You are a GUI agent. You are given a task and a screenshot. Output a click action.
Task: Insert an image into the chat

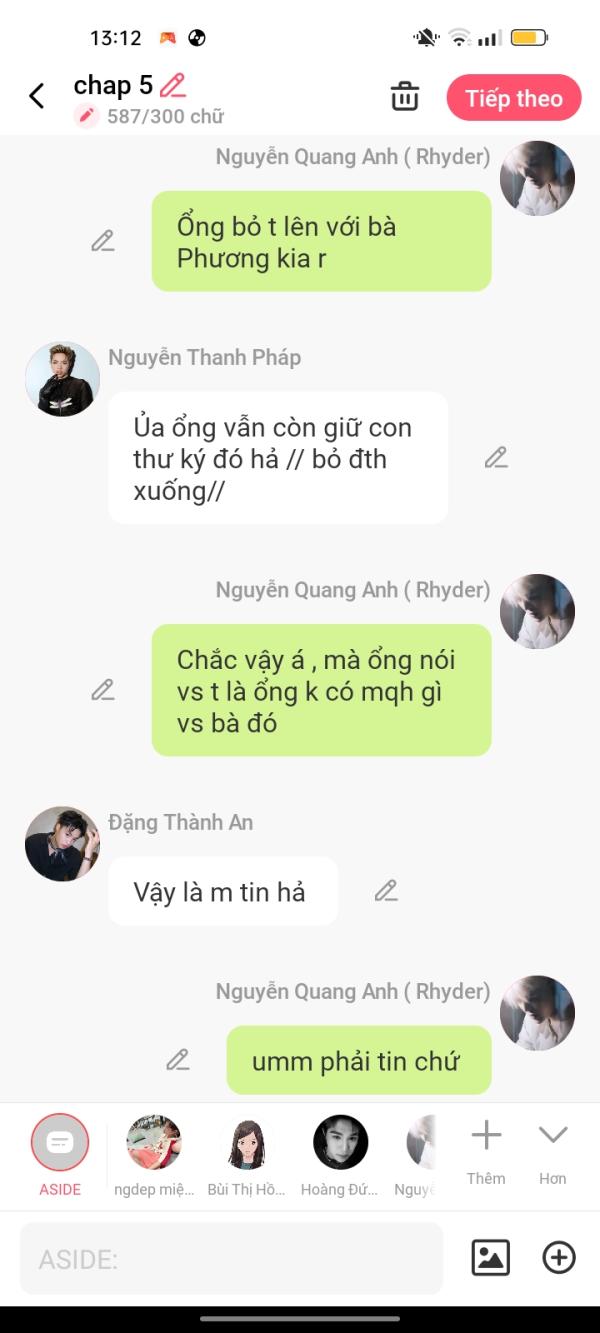point(490,1258)
